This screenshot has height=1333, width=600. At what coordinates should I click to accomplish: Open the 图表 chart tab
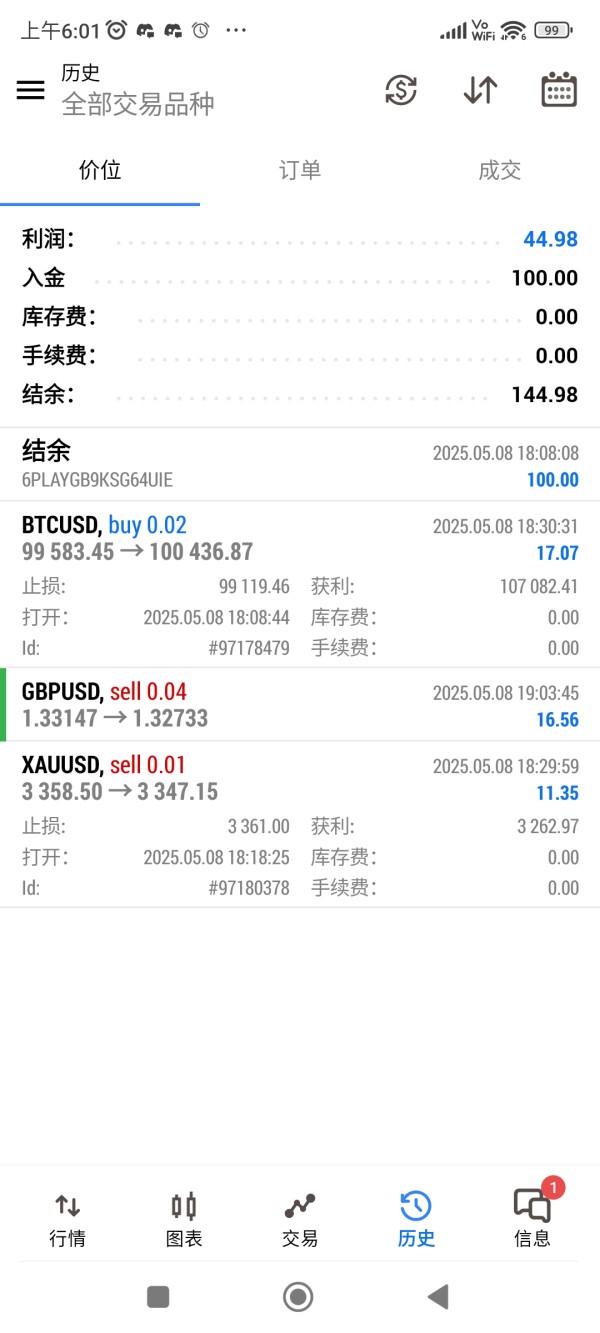click(x=184, y=1219)
